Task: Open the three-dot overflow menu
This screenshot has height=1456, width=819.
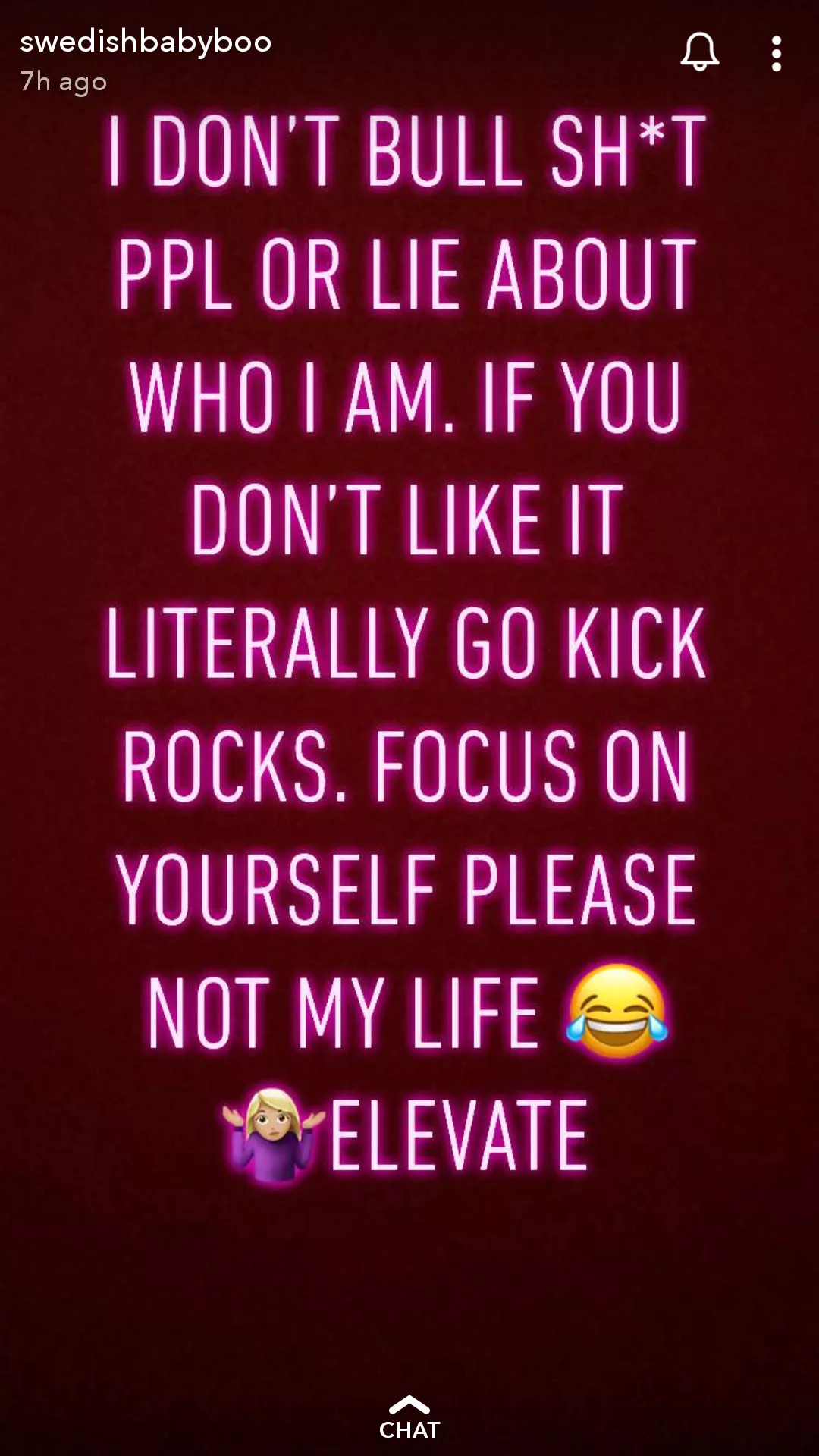Action: point(776,54)
